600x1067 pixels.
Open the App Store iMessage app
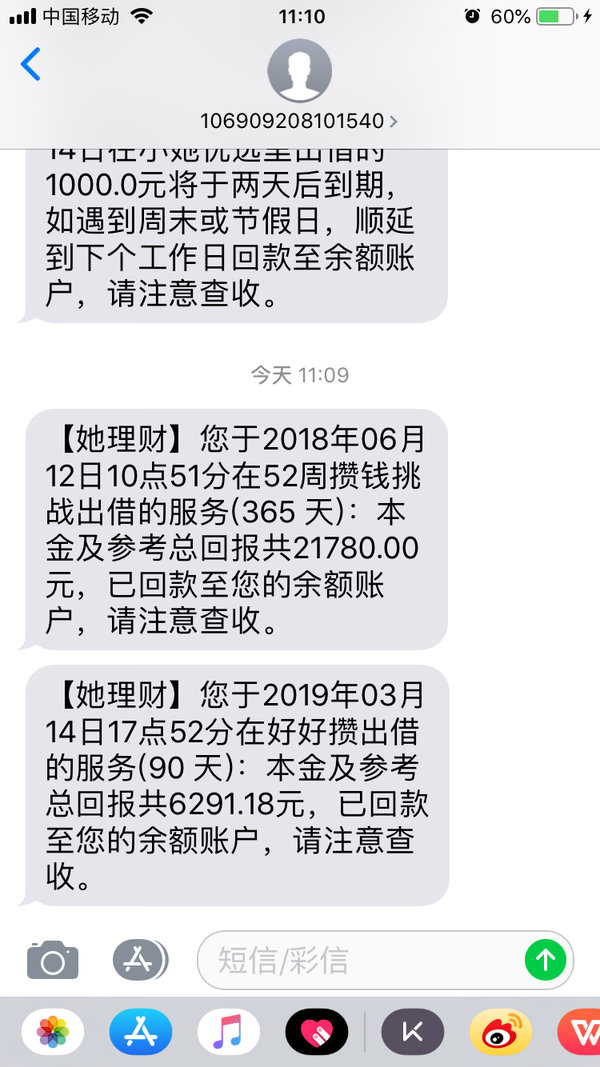tap(141, 1032)
